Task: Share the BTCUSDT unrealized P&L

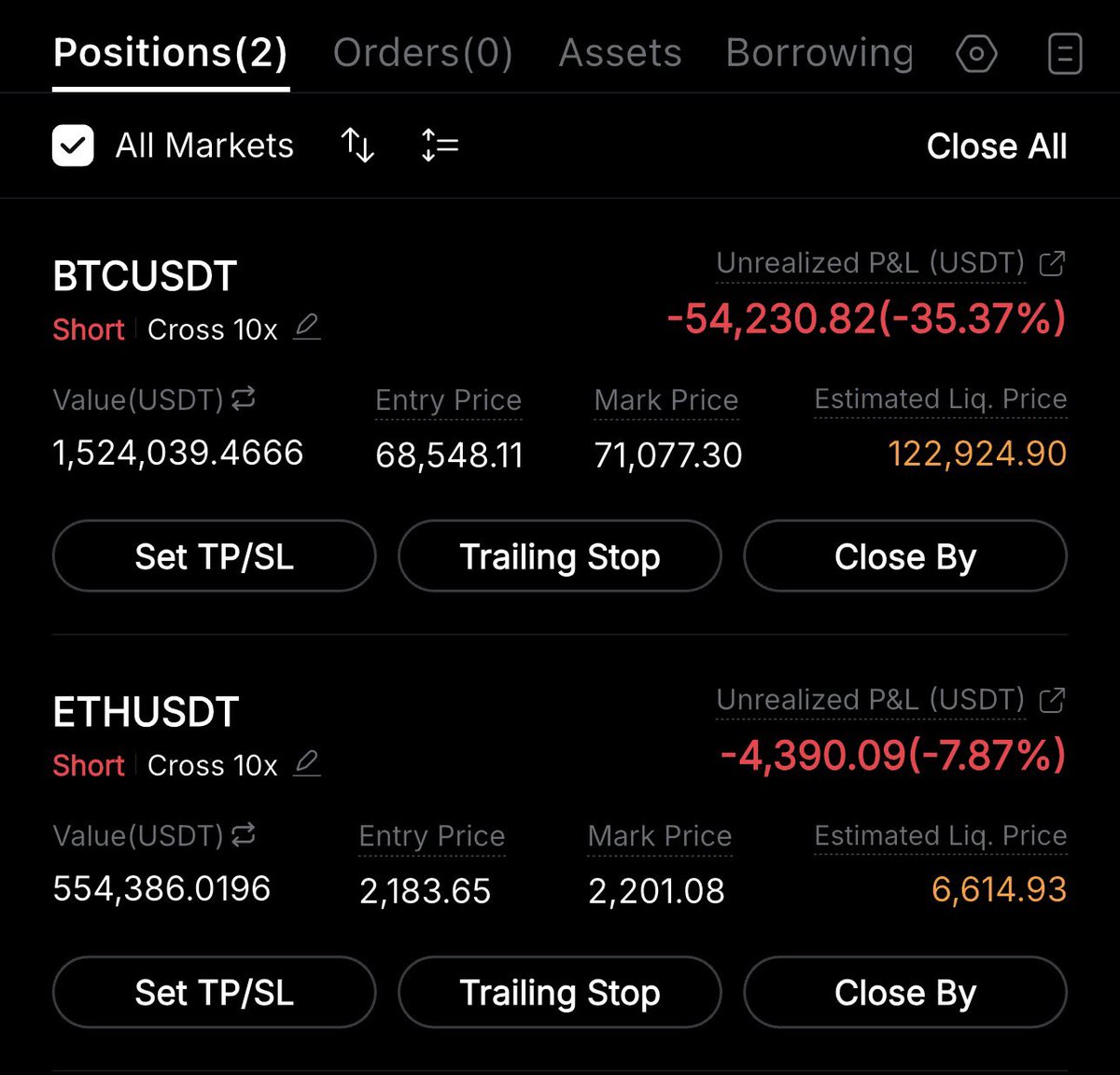Action: pyautogui.click(x=1052, y=263)
